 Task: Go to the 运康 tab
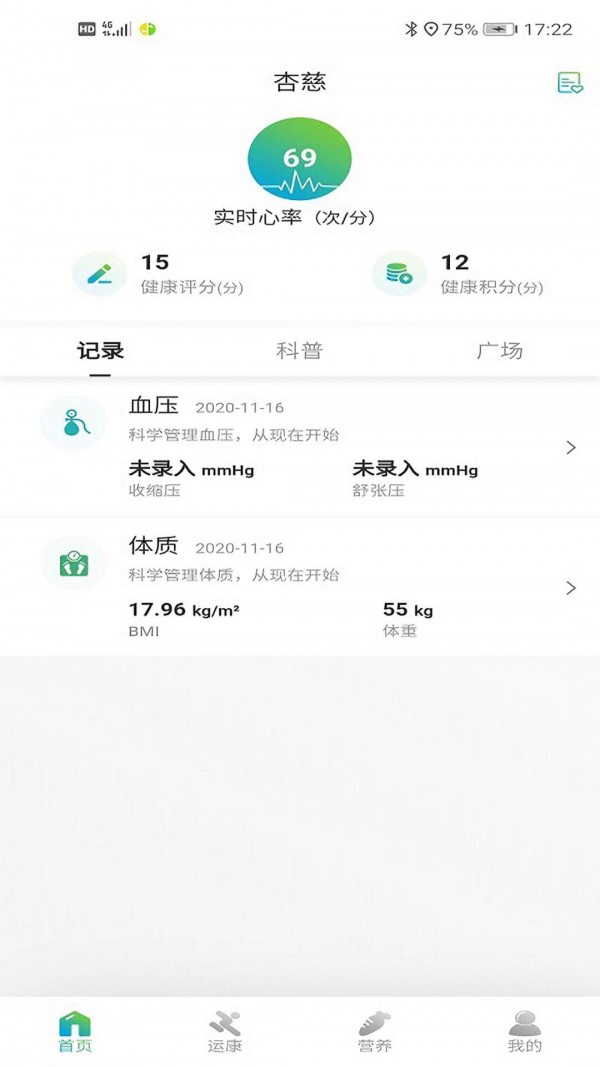click(224, 1032)
